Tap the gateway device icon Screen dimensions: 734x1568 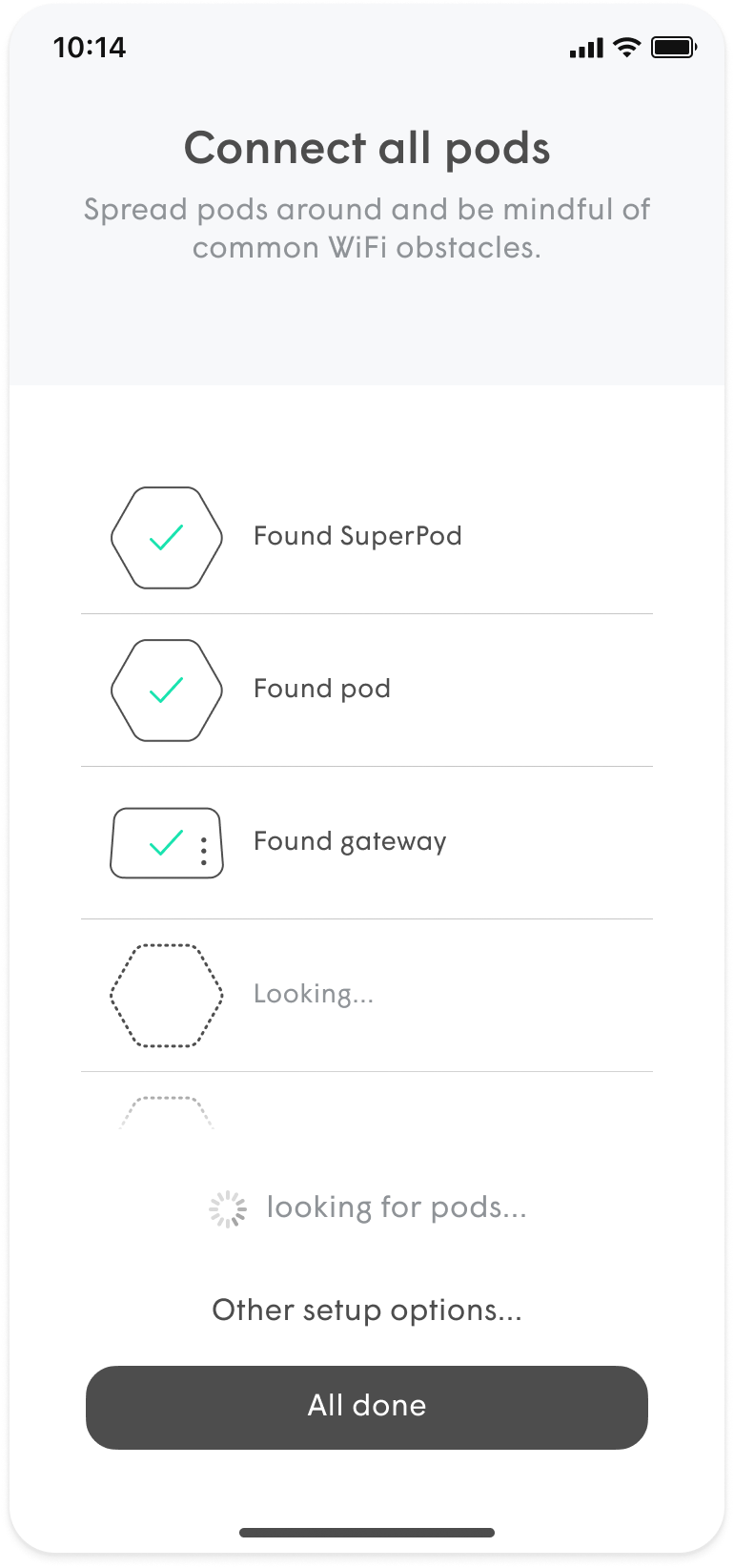pyautogui.click(x=166, y=843)
